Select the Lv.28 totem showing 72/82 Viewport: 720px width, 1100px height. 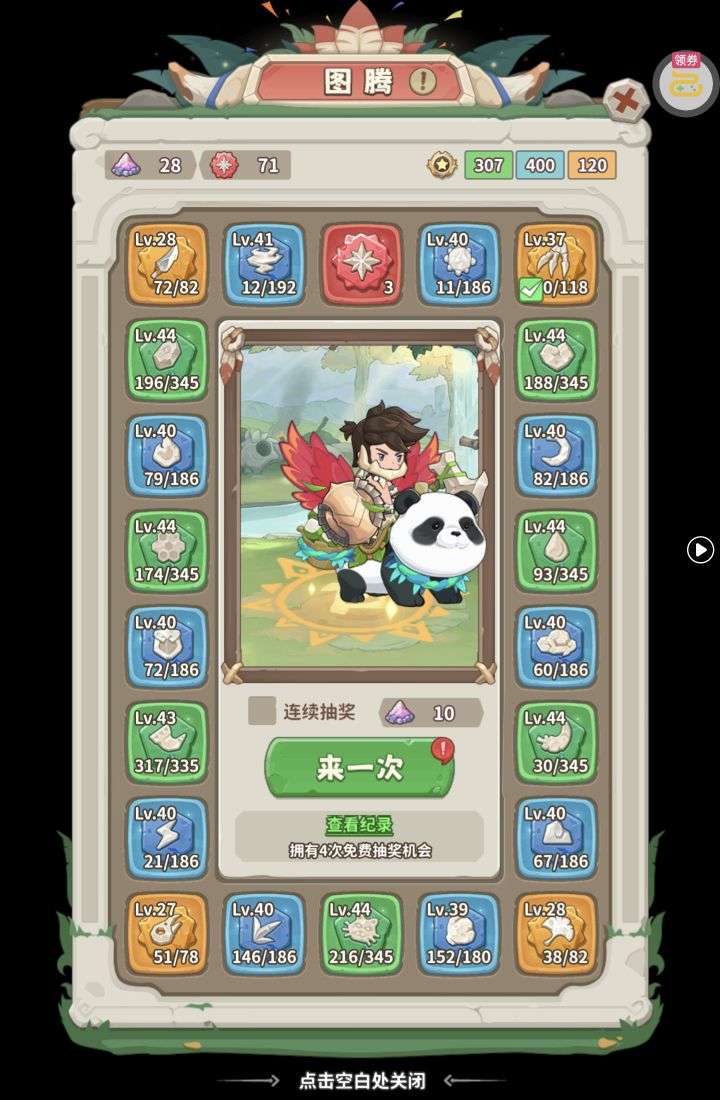pyautogui.click(x=167, y=265)
